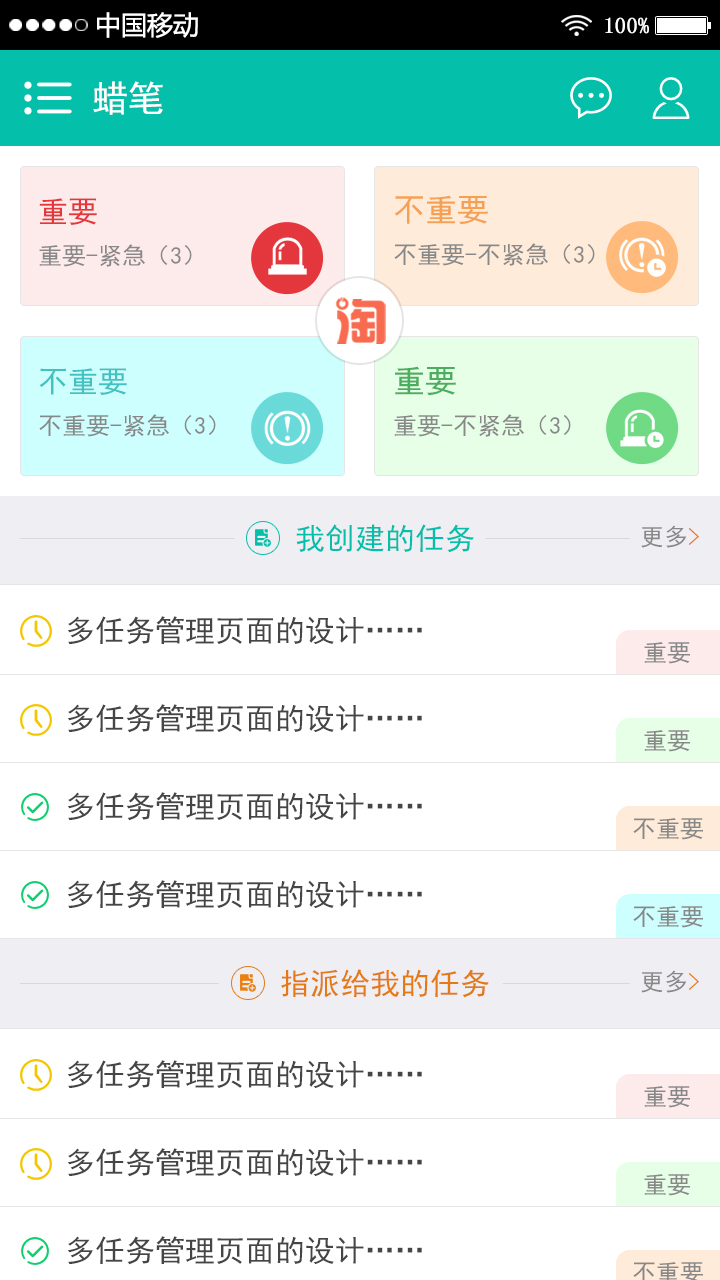View 更多 in 指派给我的任务 section
This screenshot has height=1280, width=720.
coord(670,982)
